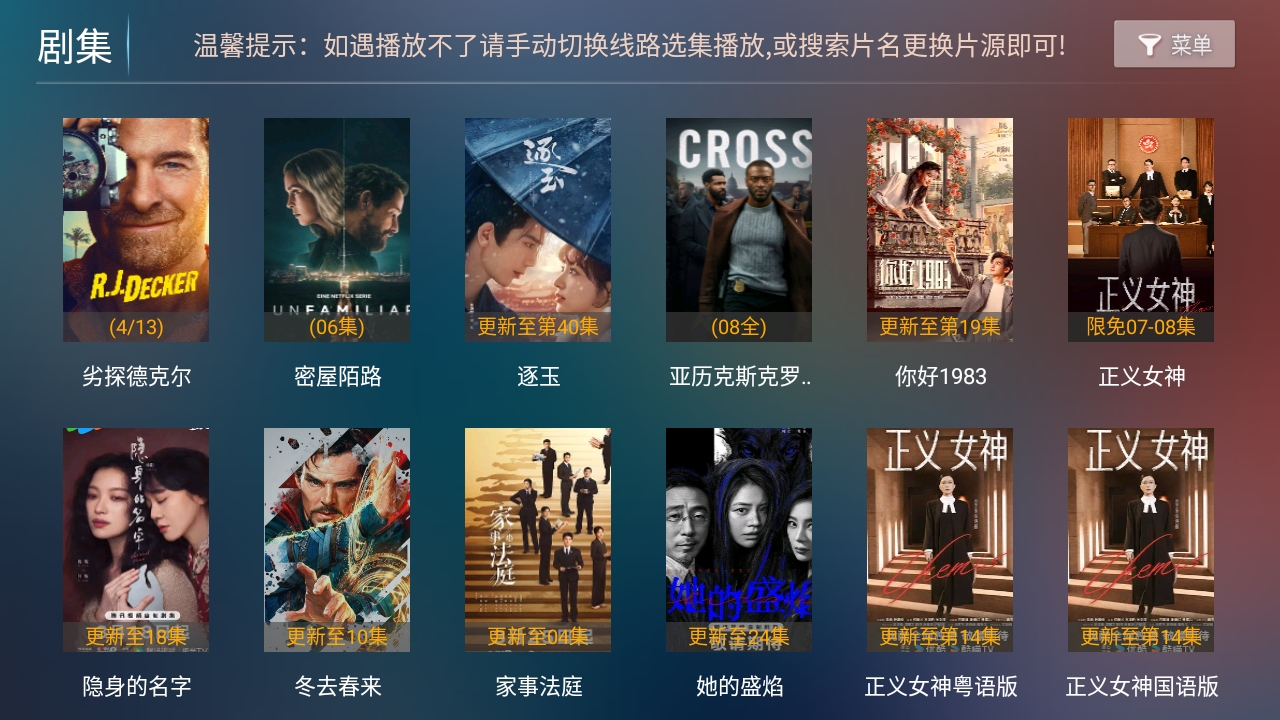Open the 家事法庭 series
The width and height of the screenshot is (1280, 720).
[x=538, y=540]
